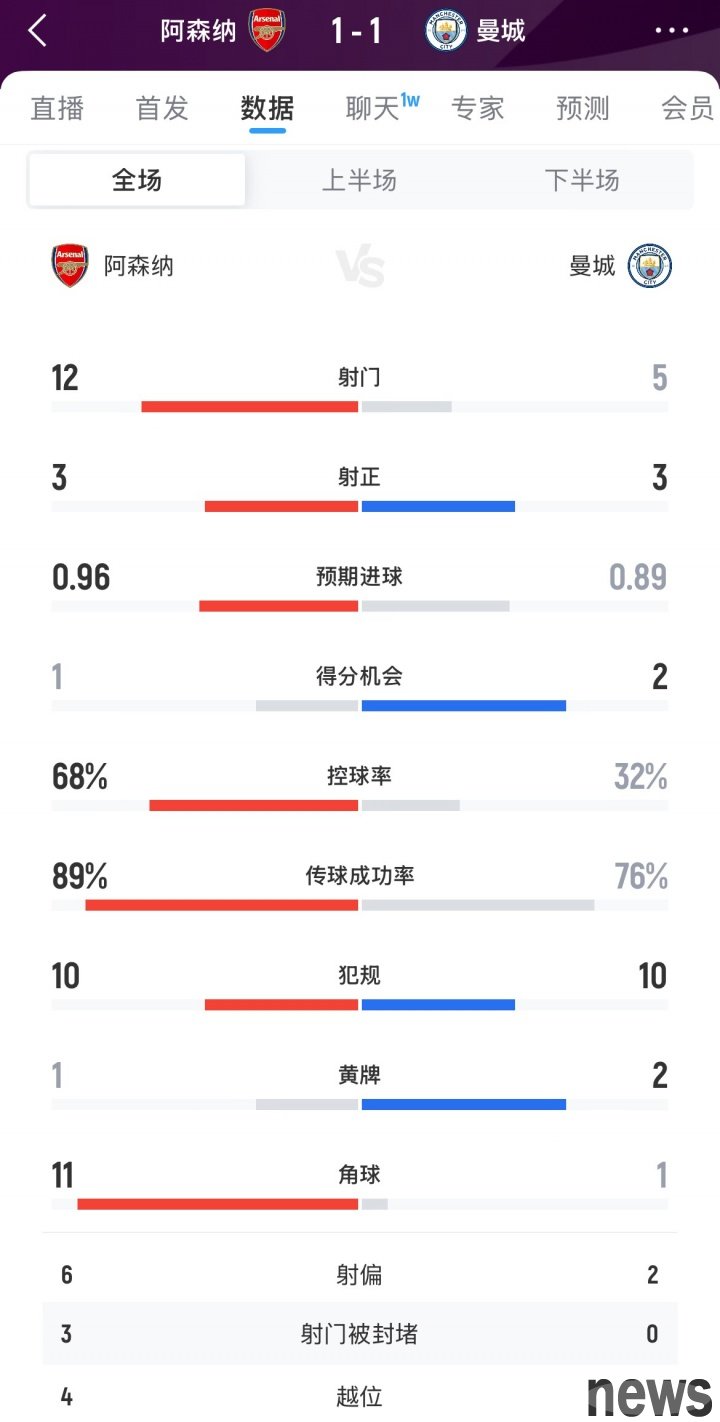Viewport: 720px width, 1422px height.
Task: Select the 全场 segment
Action: click(137, 180)
